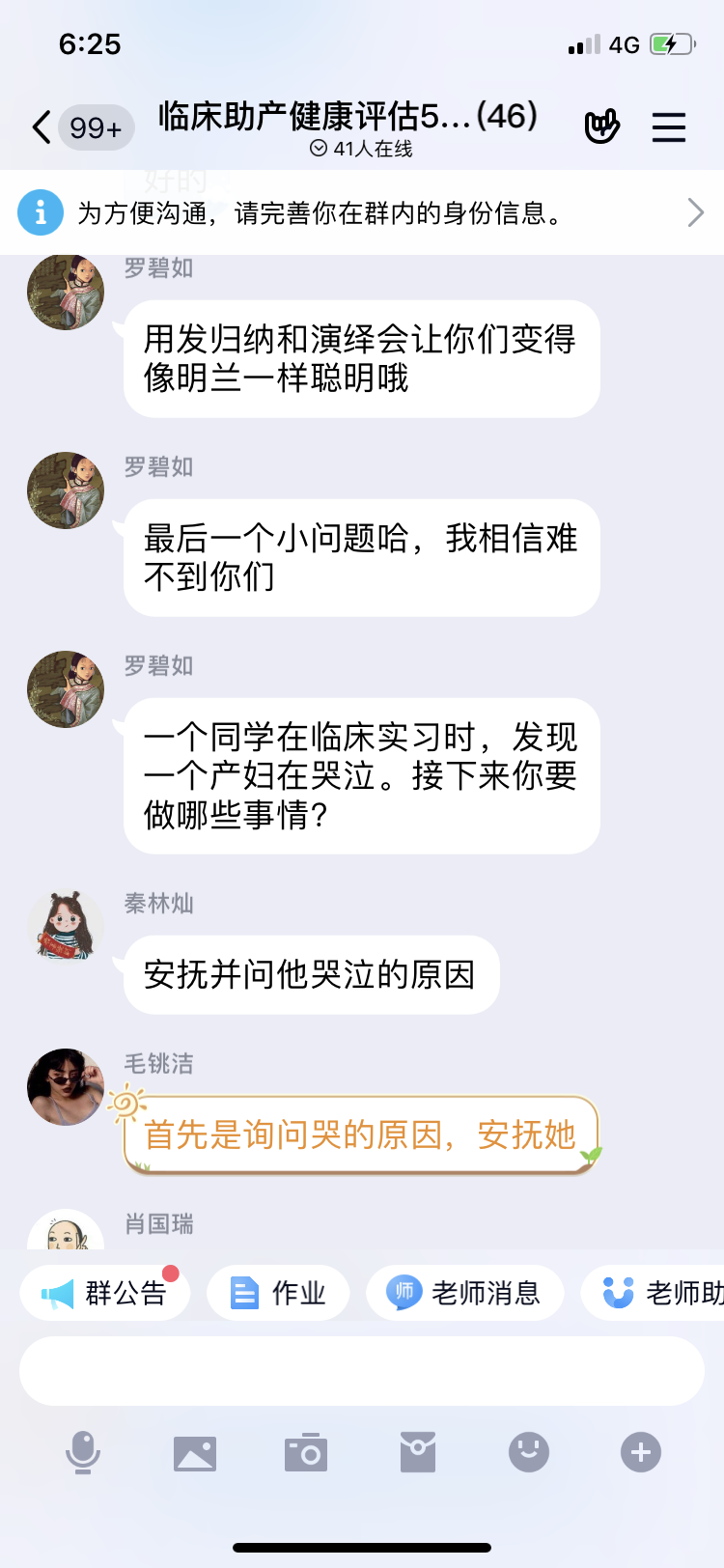
Task: View 秦林灿's profile avatar
Action: (x=66, y=927)
